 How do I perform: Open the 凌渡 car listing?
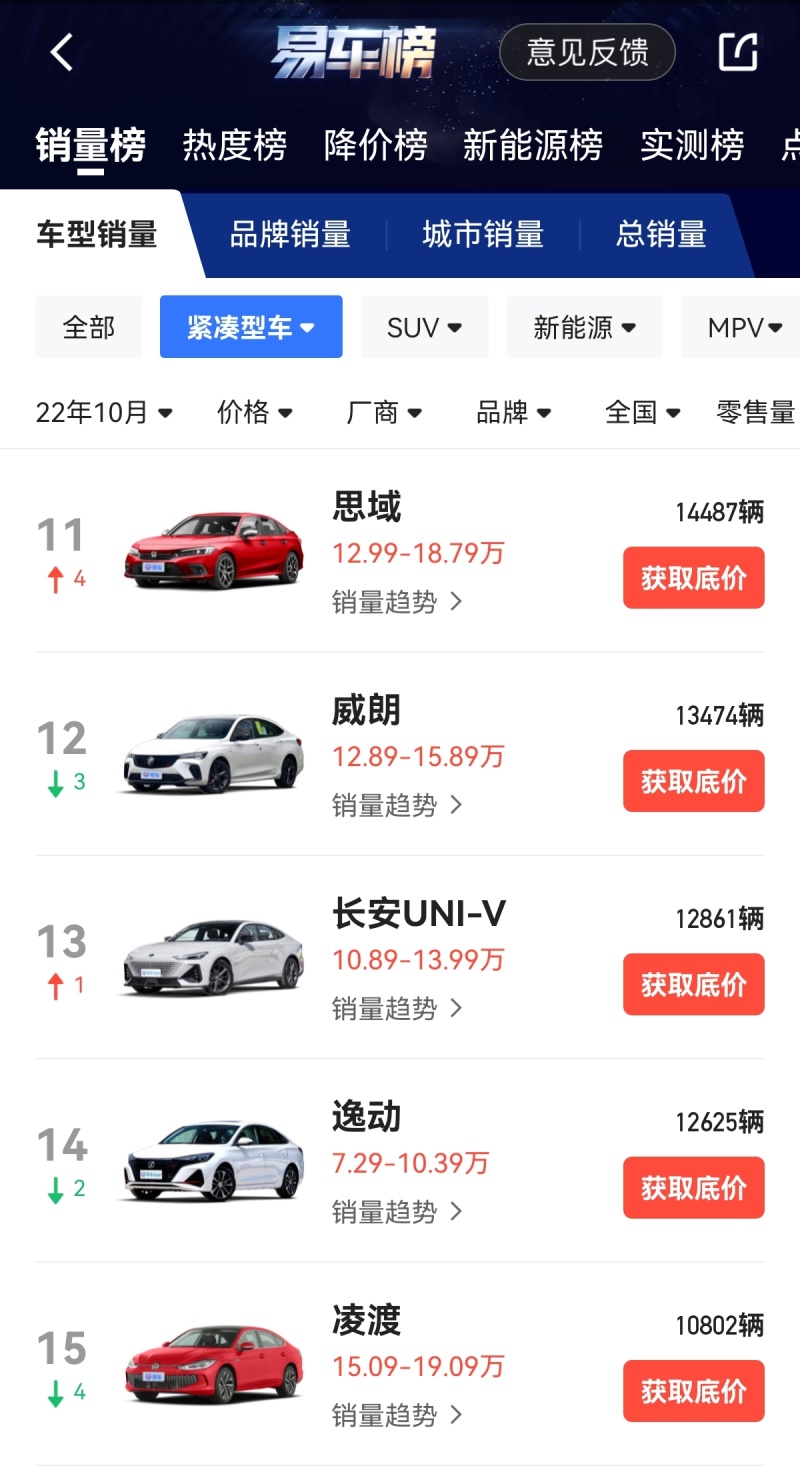coord(366,1321)
